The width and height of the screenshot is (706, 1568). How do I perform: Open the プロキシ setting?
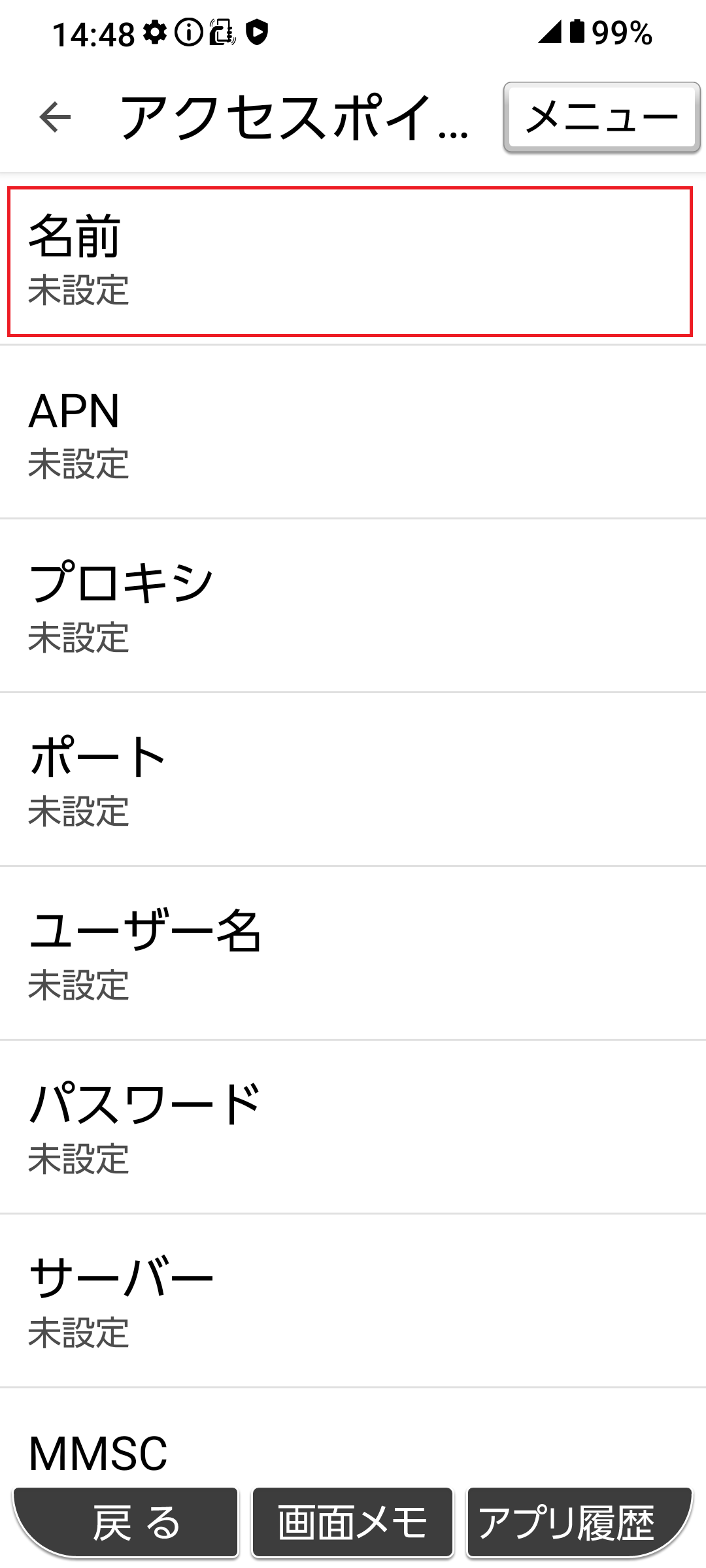[353, 604]
